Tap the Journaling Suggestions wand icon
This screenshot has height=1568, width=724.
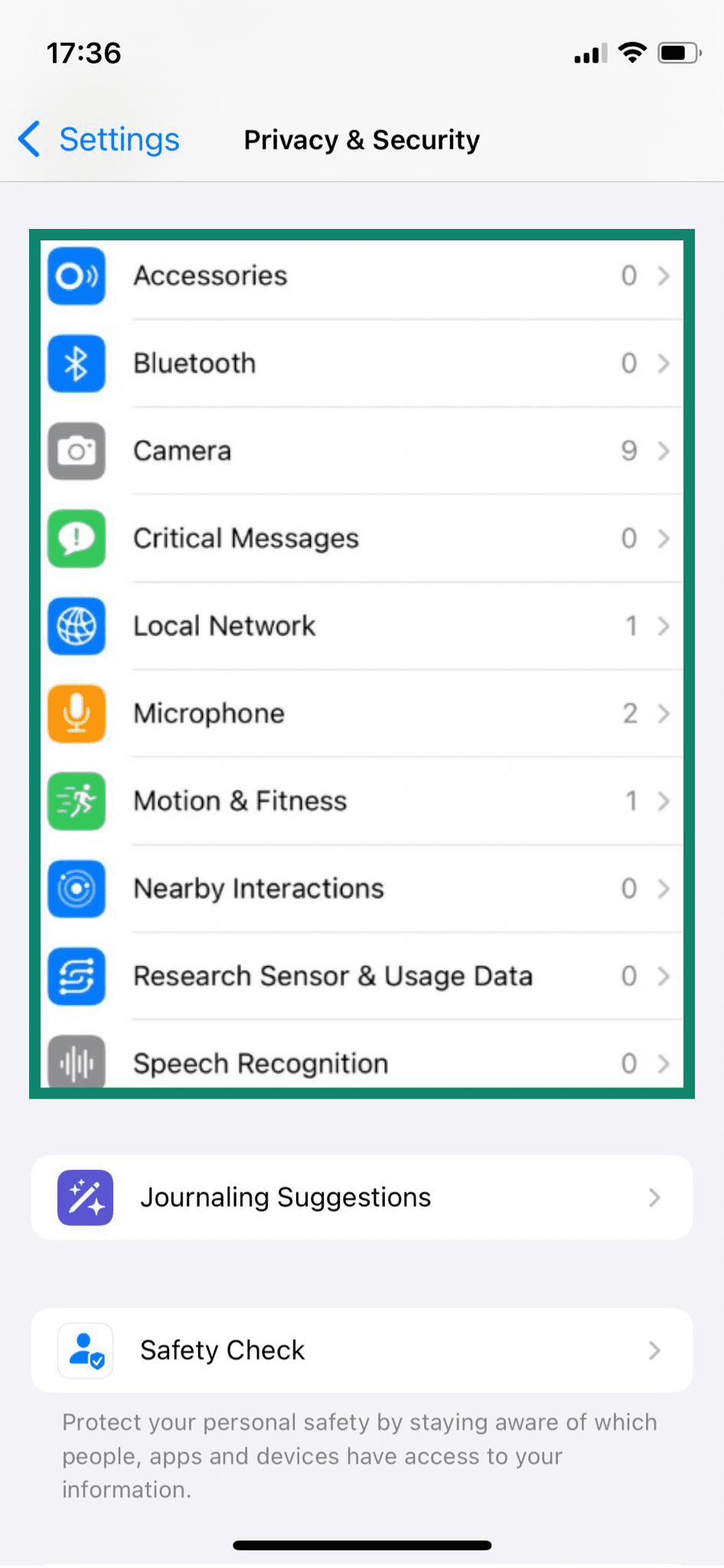pyautogui.click(x=84, y=1197)
